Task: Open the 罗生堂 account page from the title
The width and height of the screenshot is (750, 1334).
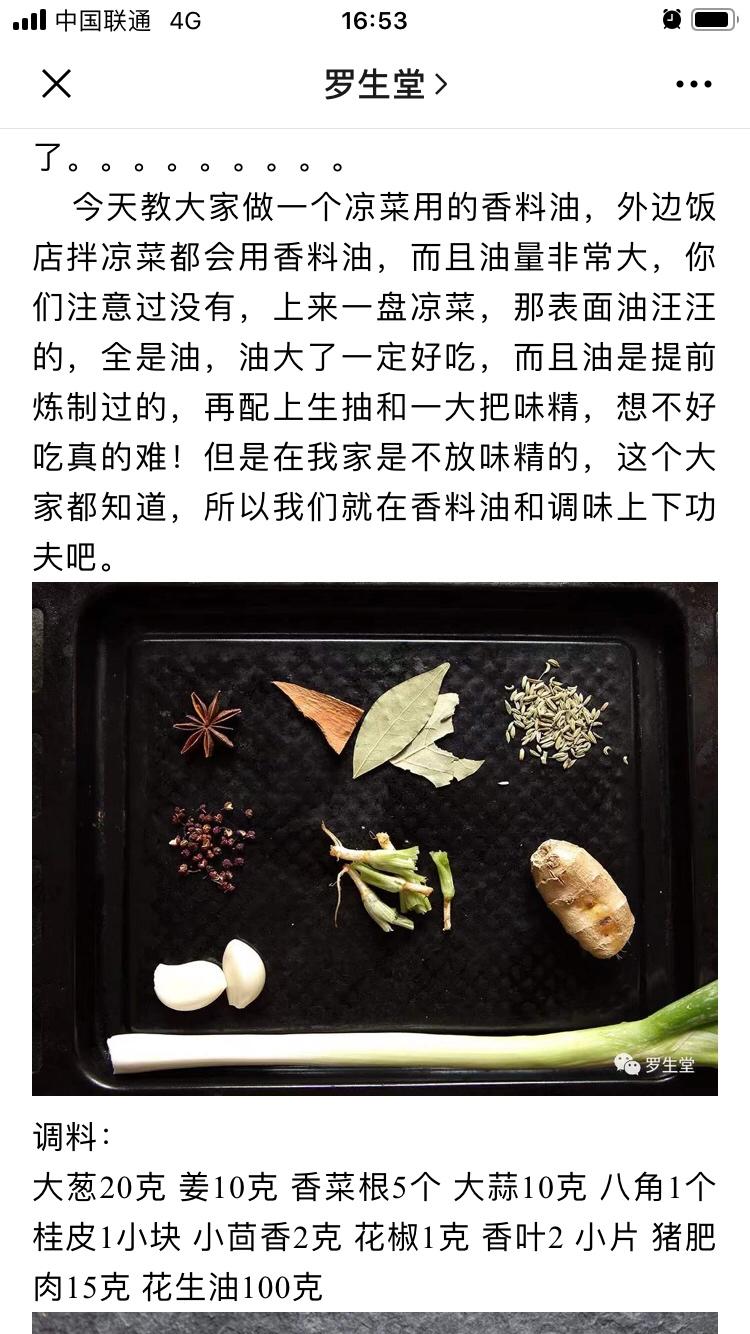Action: [x=385, y=84]
